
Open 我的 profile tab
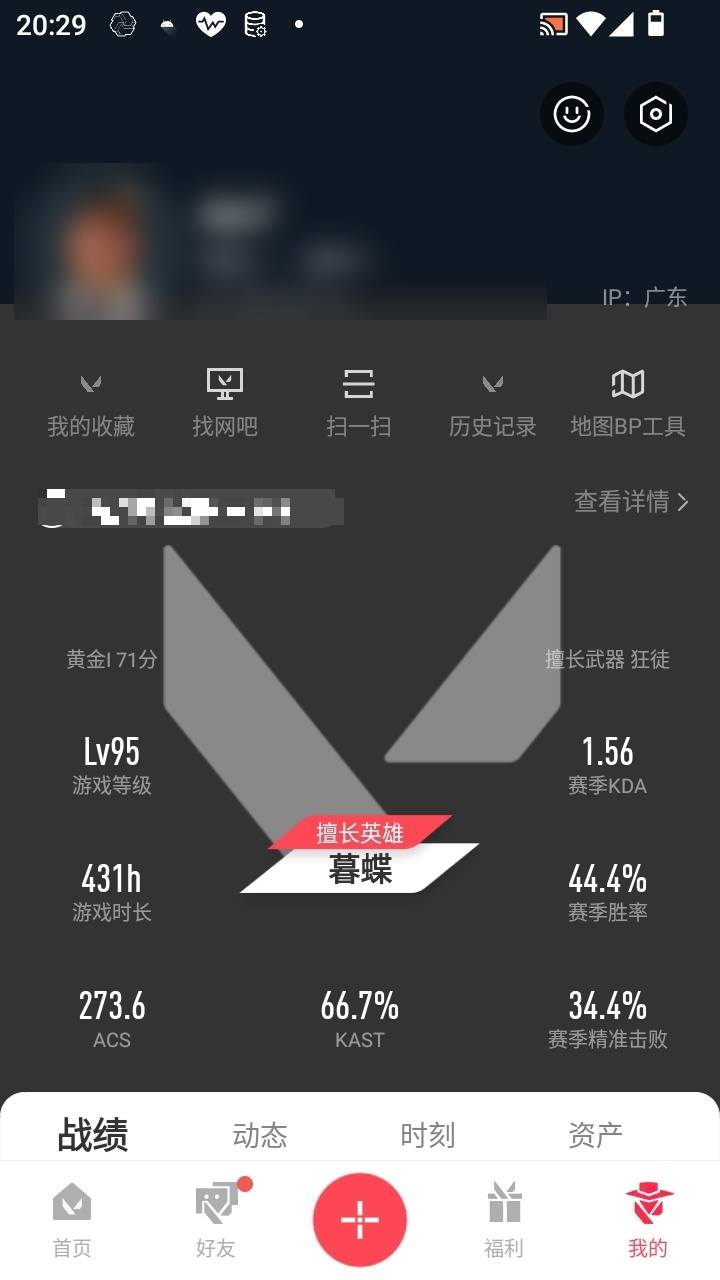(648, 1218)
